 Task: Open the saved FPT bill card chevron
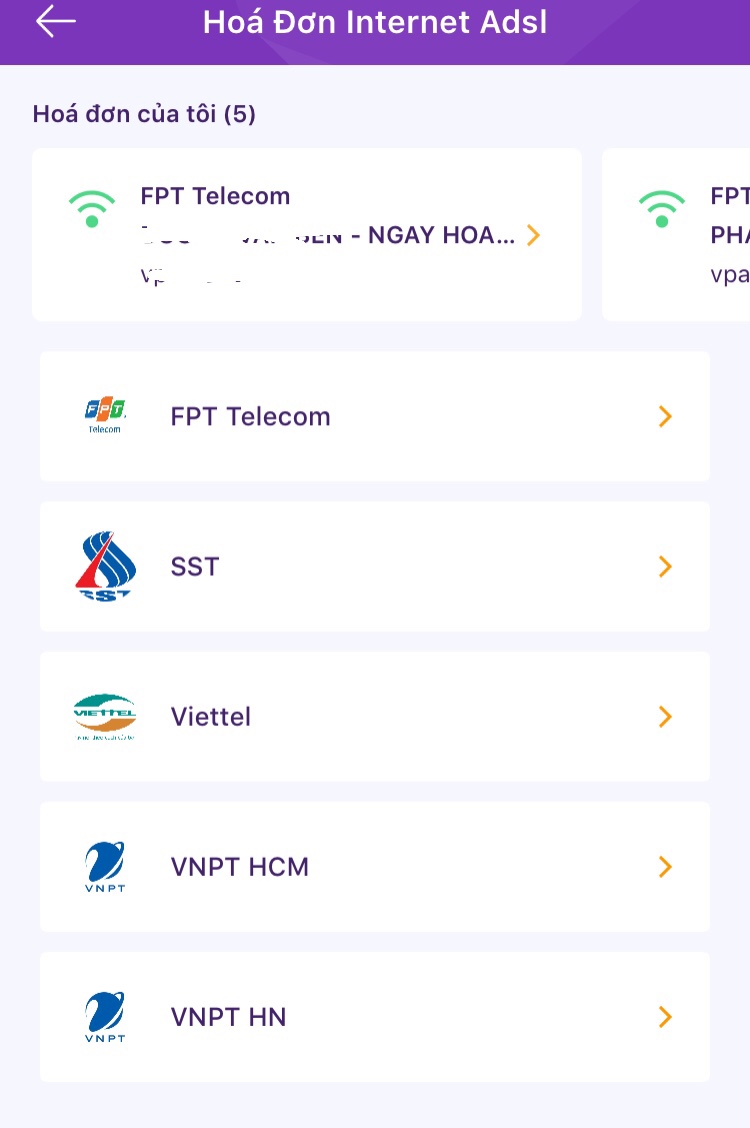[x=534, y=235]
